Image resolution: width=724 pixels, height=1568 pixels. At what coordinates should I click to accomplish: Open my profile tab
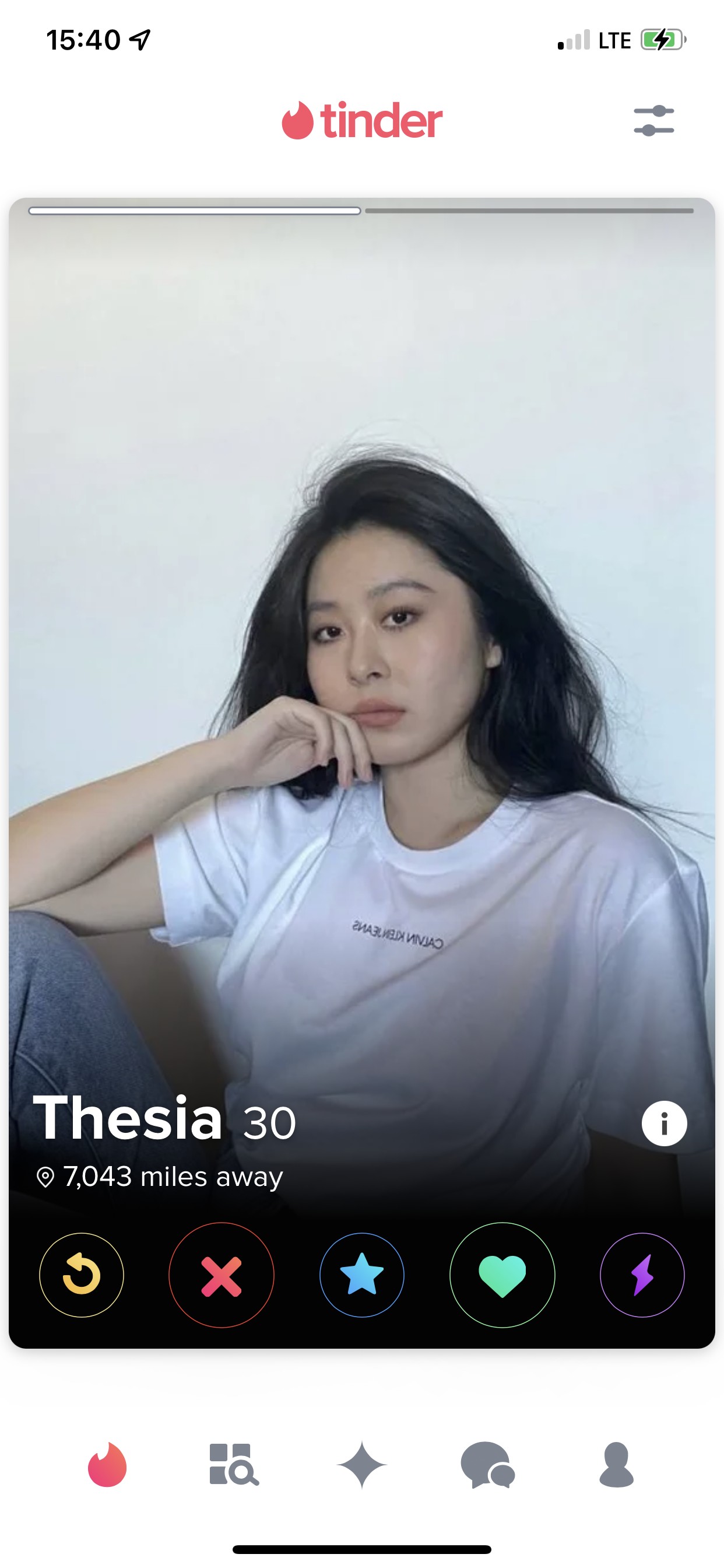tap(616, 1465)
